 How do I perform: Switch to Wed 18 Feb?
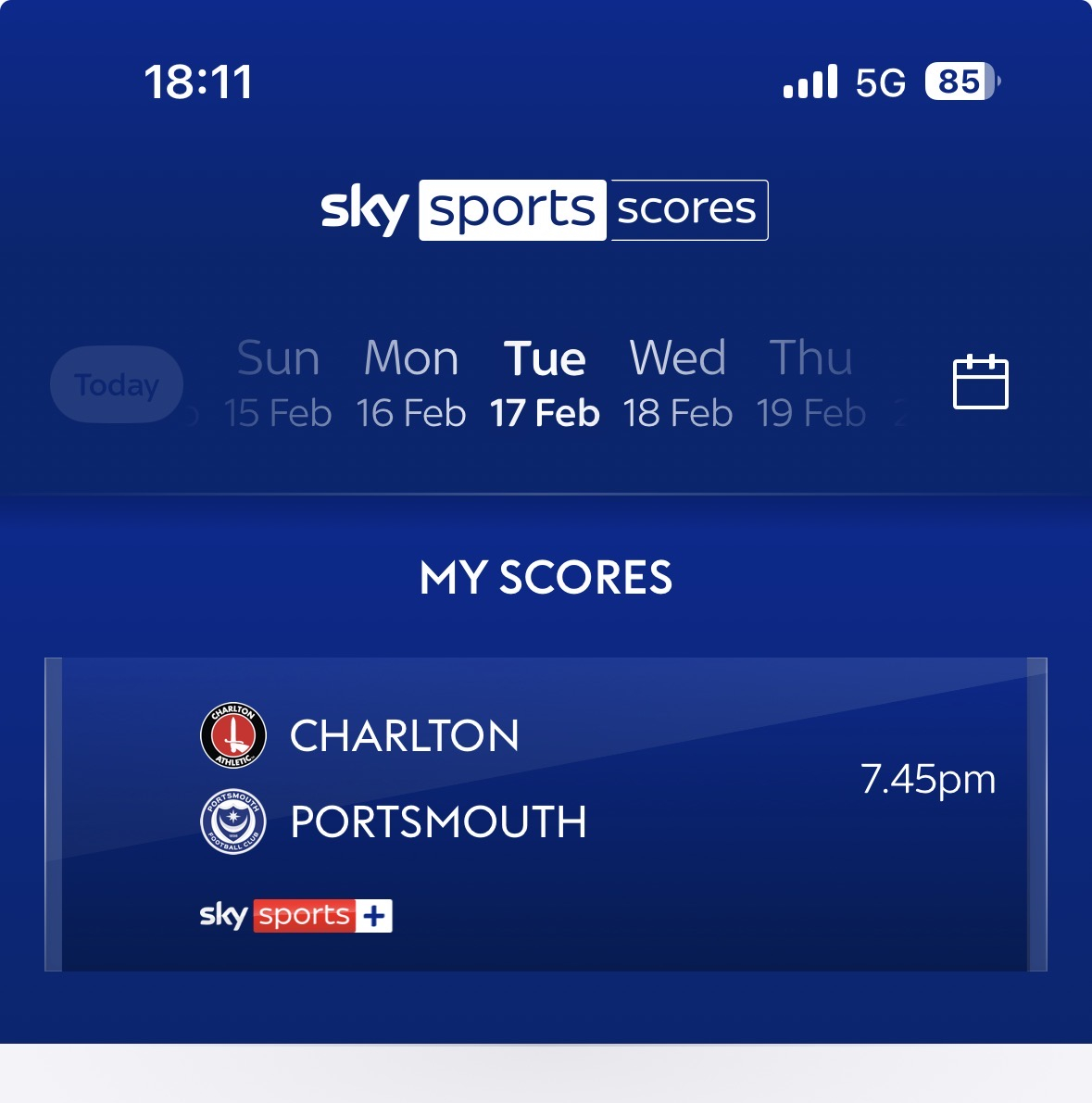(x=678, y=384)
